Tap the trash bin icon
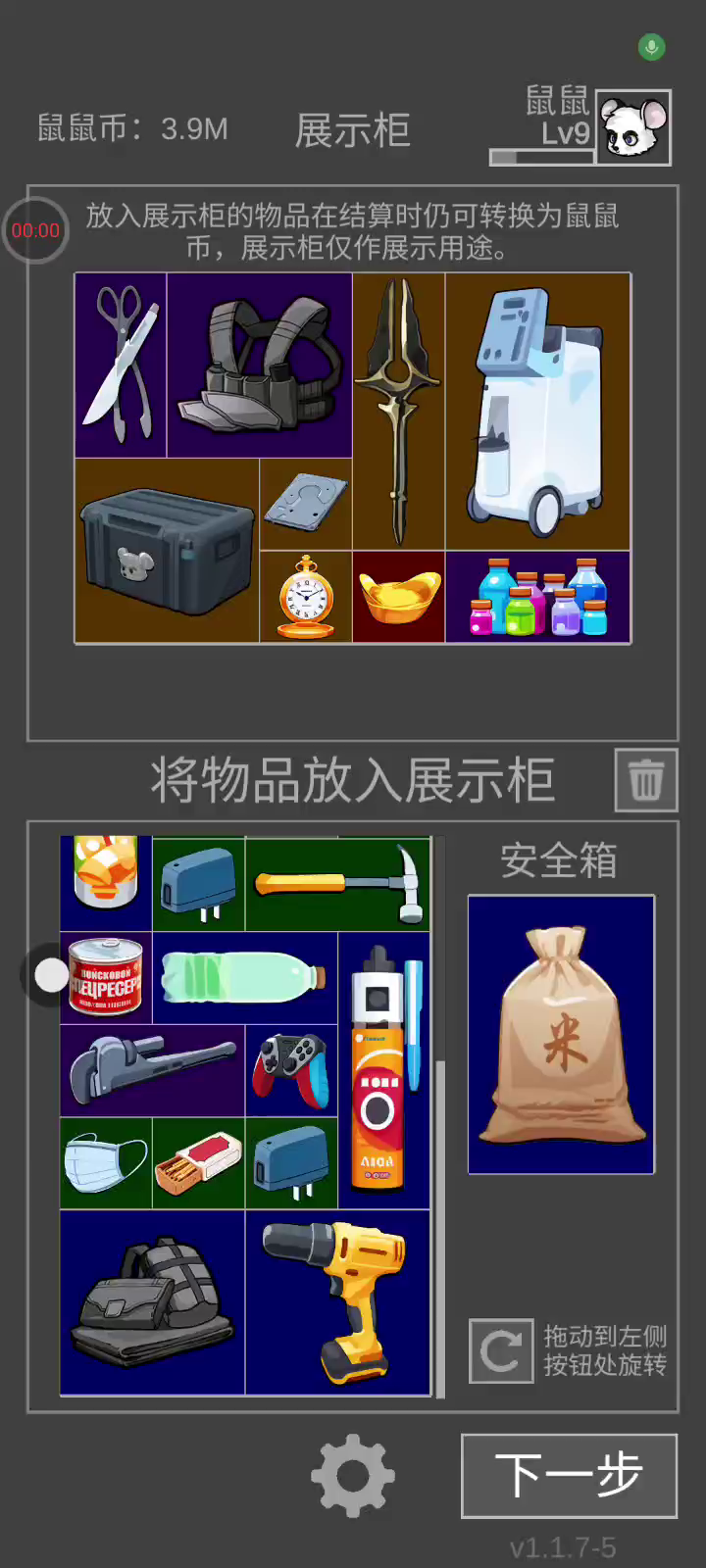The image size is (706, 1568). 645,780
